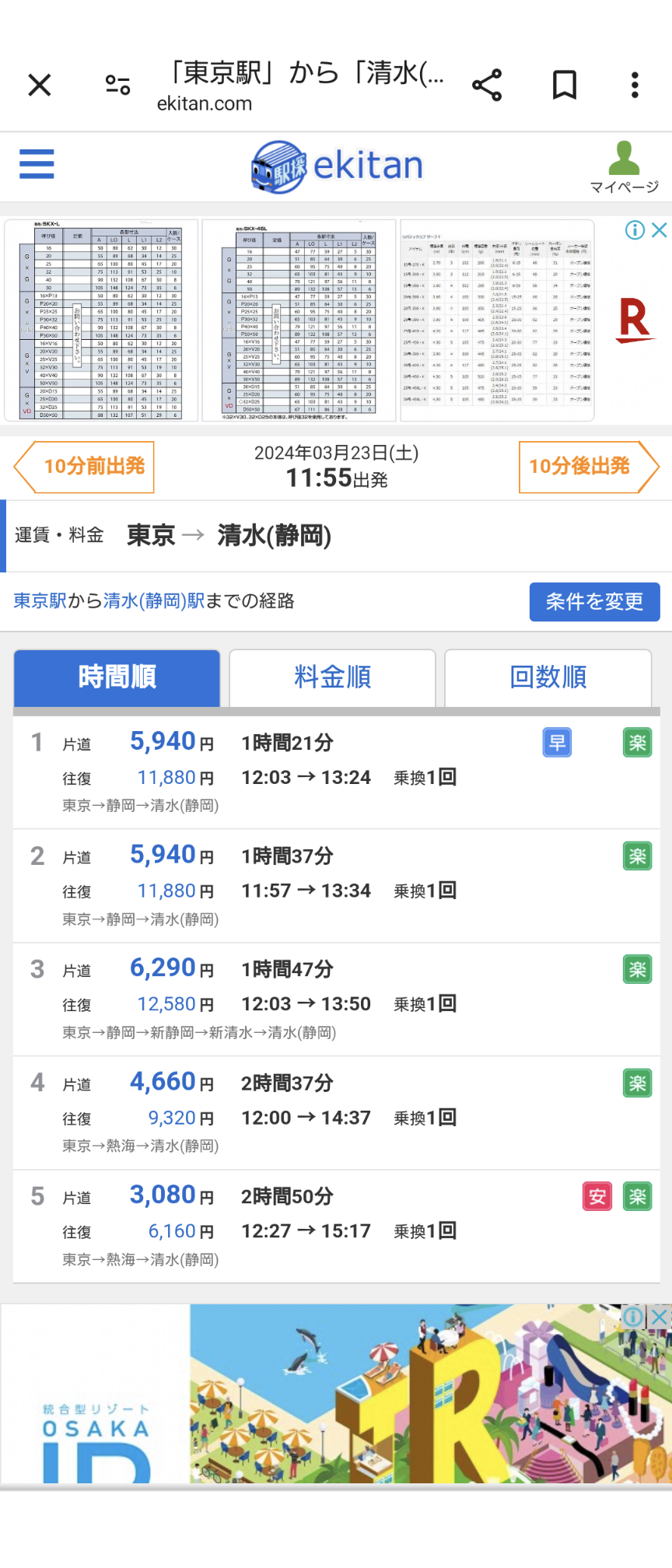Image resolution: width=672 pixels, height=1568 pixels.
Task: Close the browser tab with X
Action: [40, 85]
